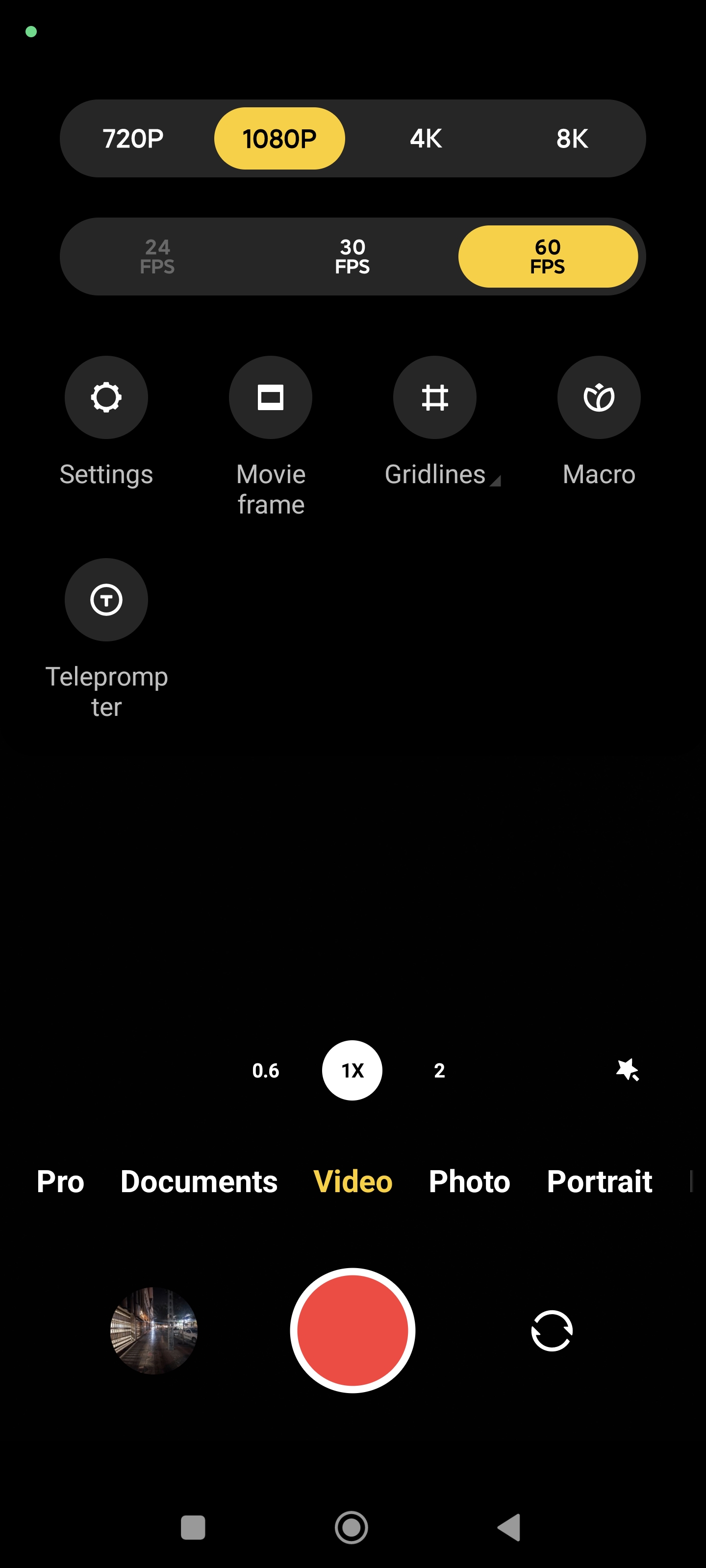
Task: Turn on Macro mode
Action: (x=599, y=397)
